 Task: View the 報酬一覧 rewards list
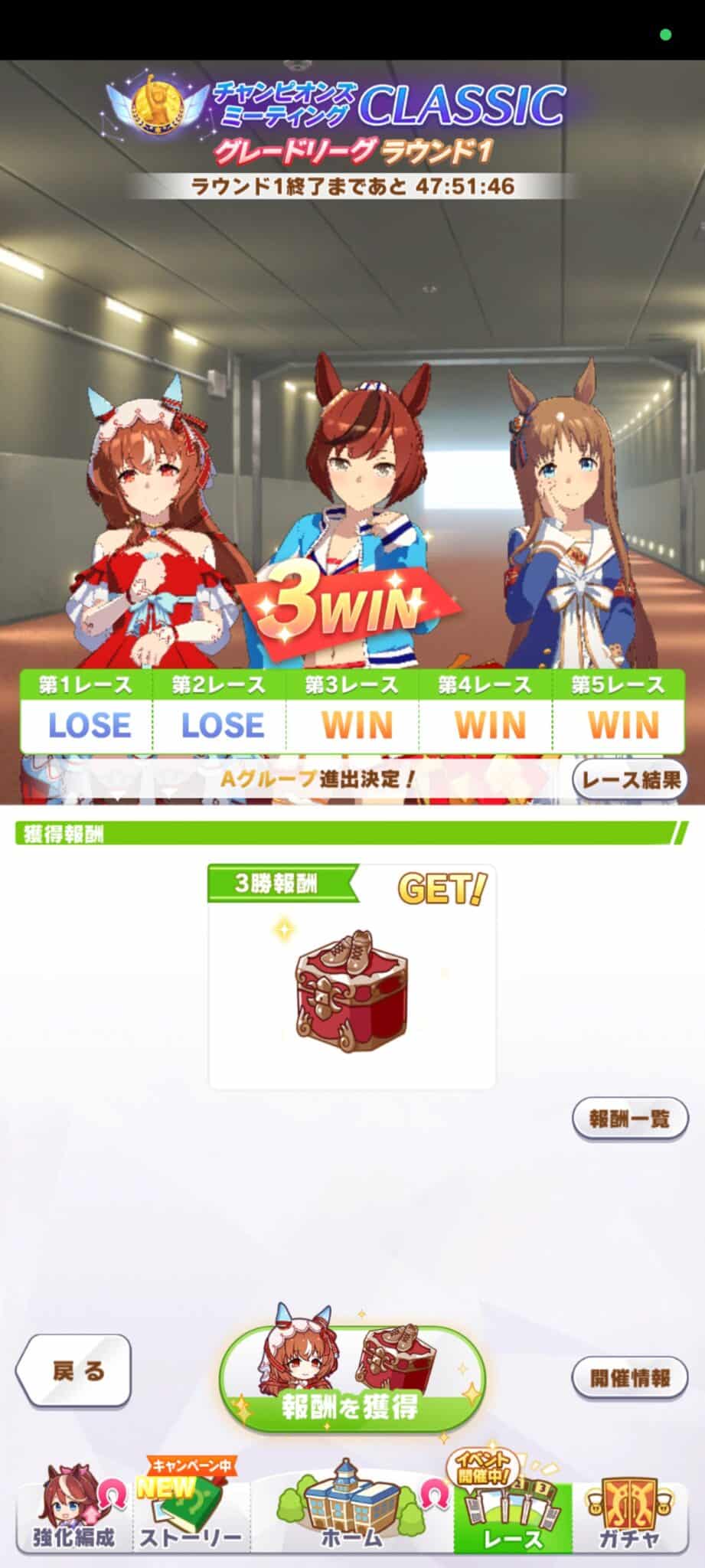click(629, 1119)
